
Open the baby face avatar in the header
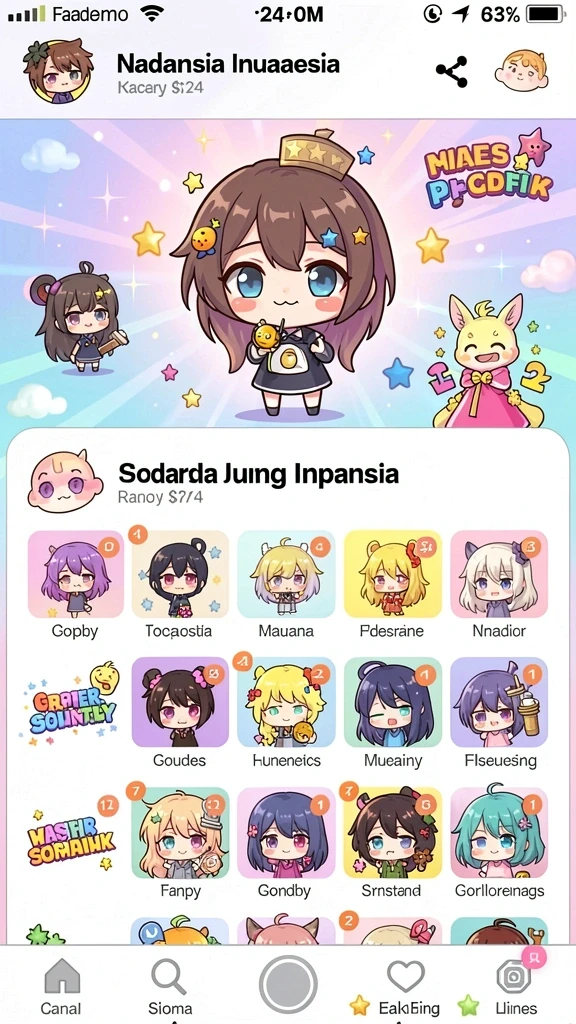coord(520,71)
